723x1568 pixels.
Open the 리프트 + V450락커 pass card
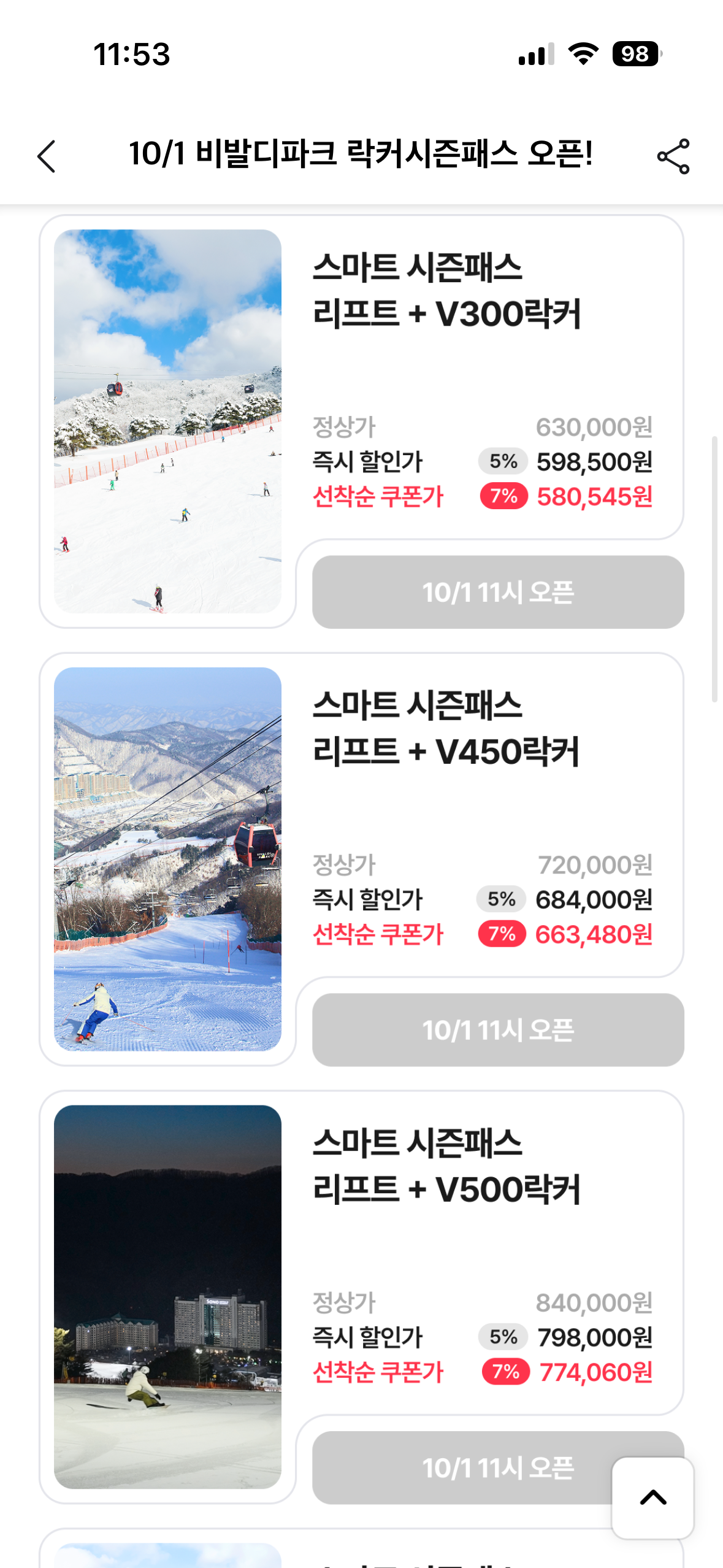point(446,729)
